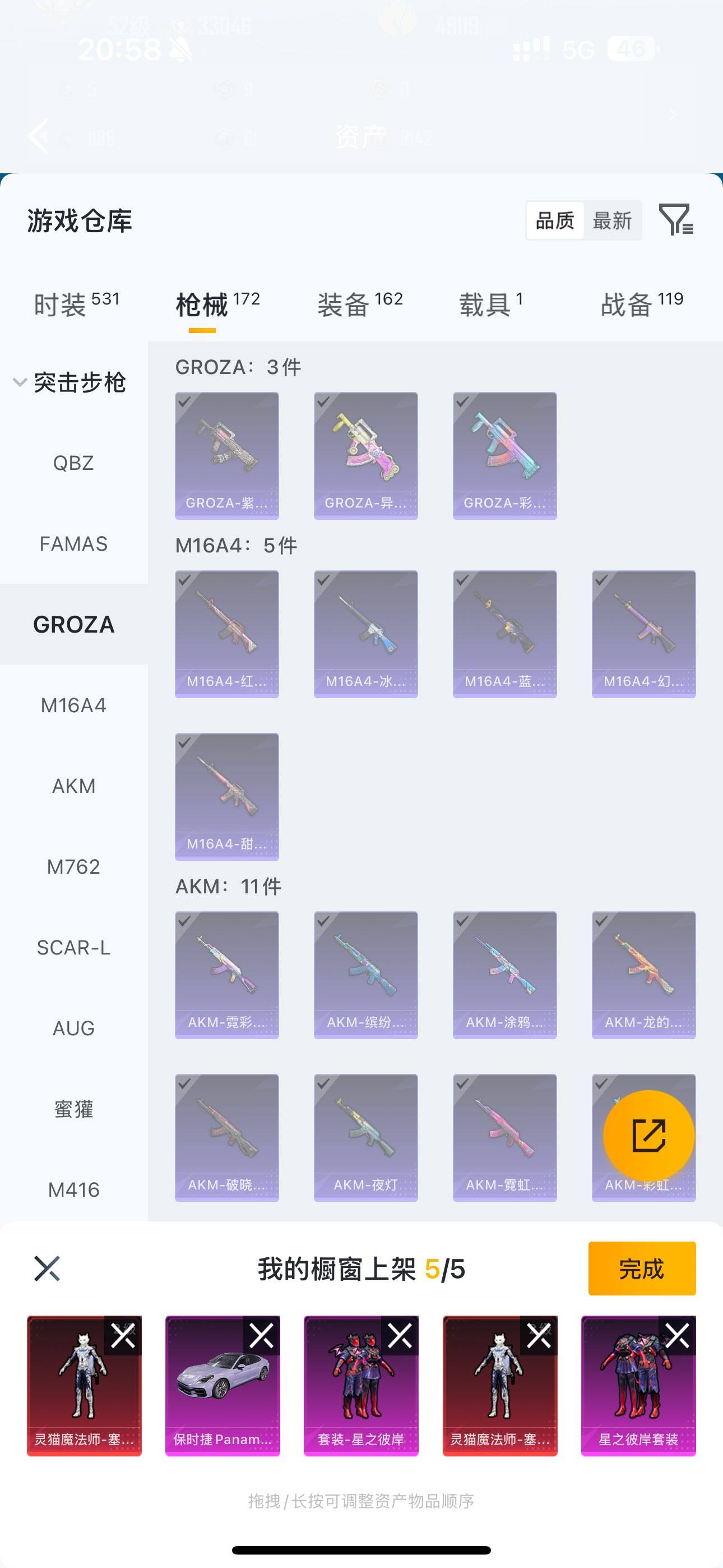
Task: Click the back arrow at top left
Action: [38, 137]
